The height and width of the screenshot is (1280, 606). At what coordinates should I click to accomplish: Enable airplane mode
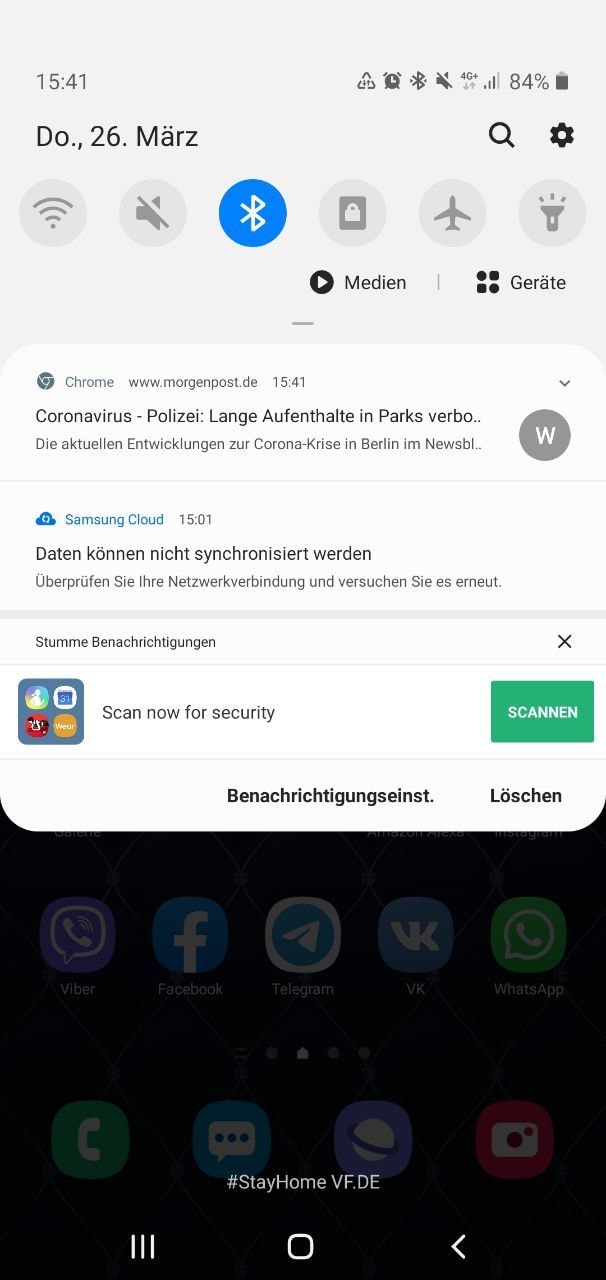click(x=453, y=213)
